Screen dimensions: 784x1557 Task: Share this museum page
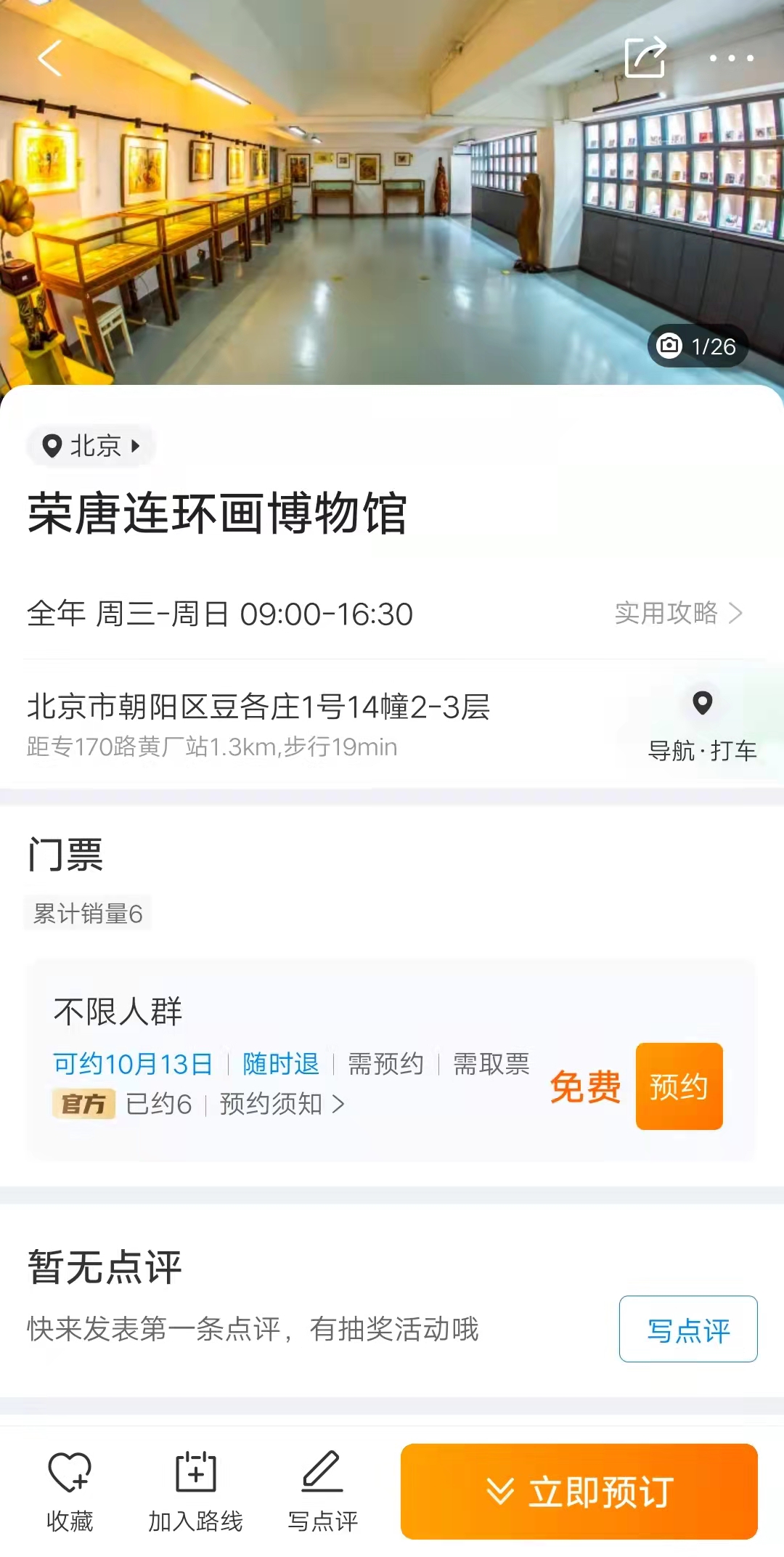click(x=645, y=57)
